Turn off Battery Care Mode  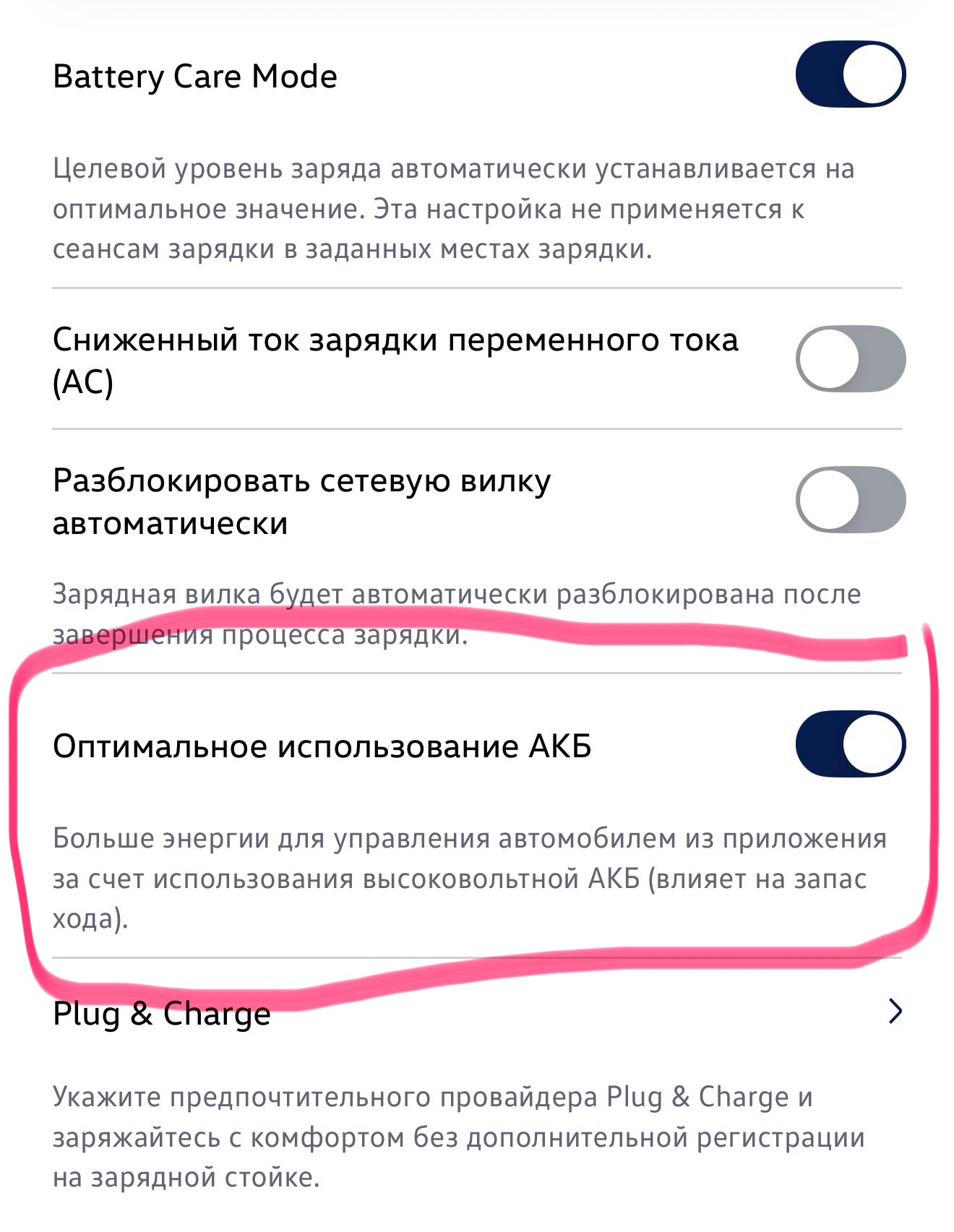click(850, 74)
